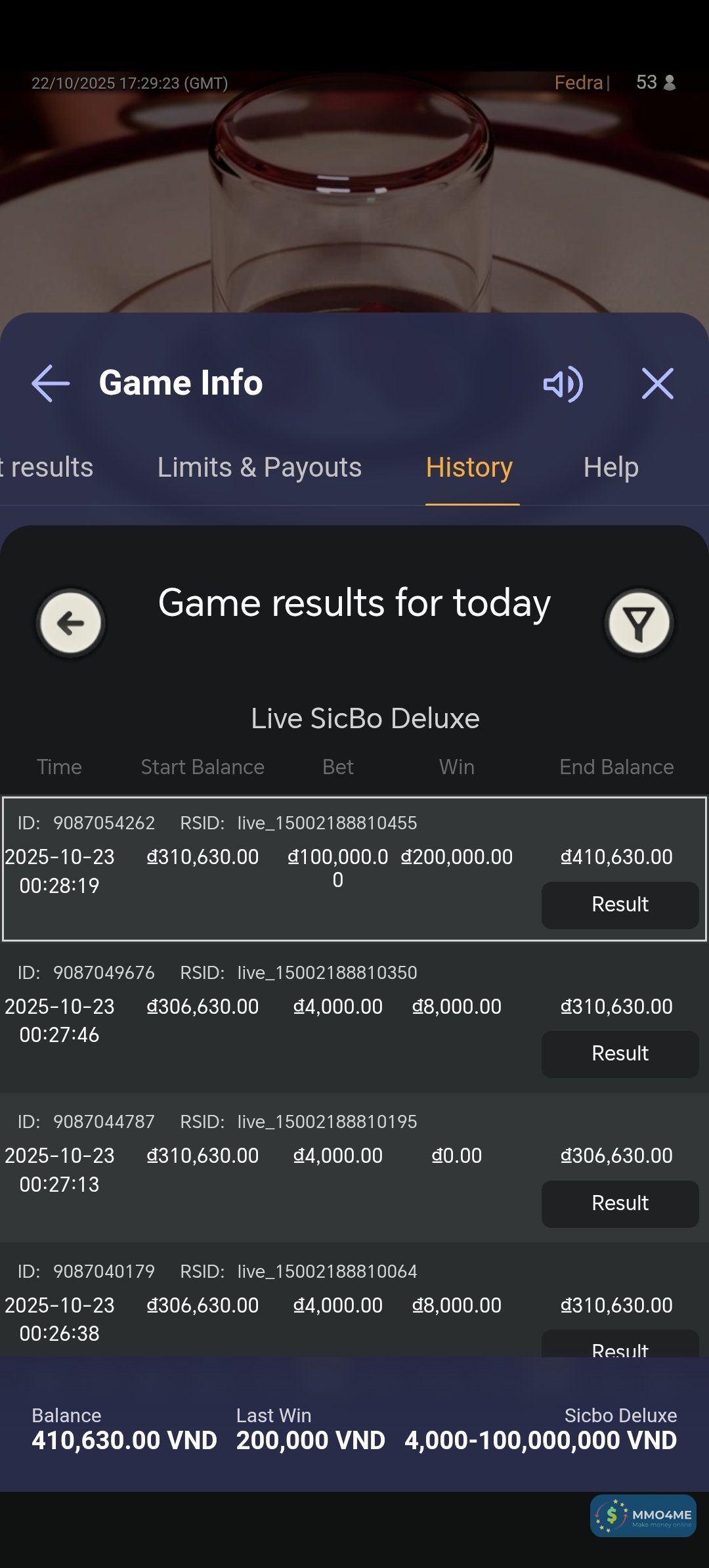The image size is (709, 1568).
Task: View Result for round ID 9087044787
Action: [x=620, y=1203]
